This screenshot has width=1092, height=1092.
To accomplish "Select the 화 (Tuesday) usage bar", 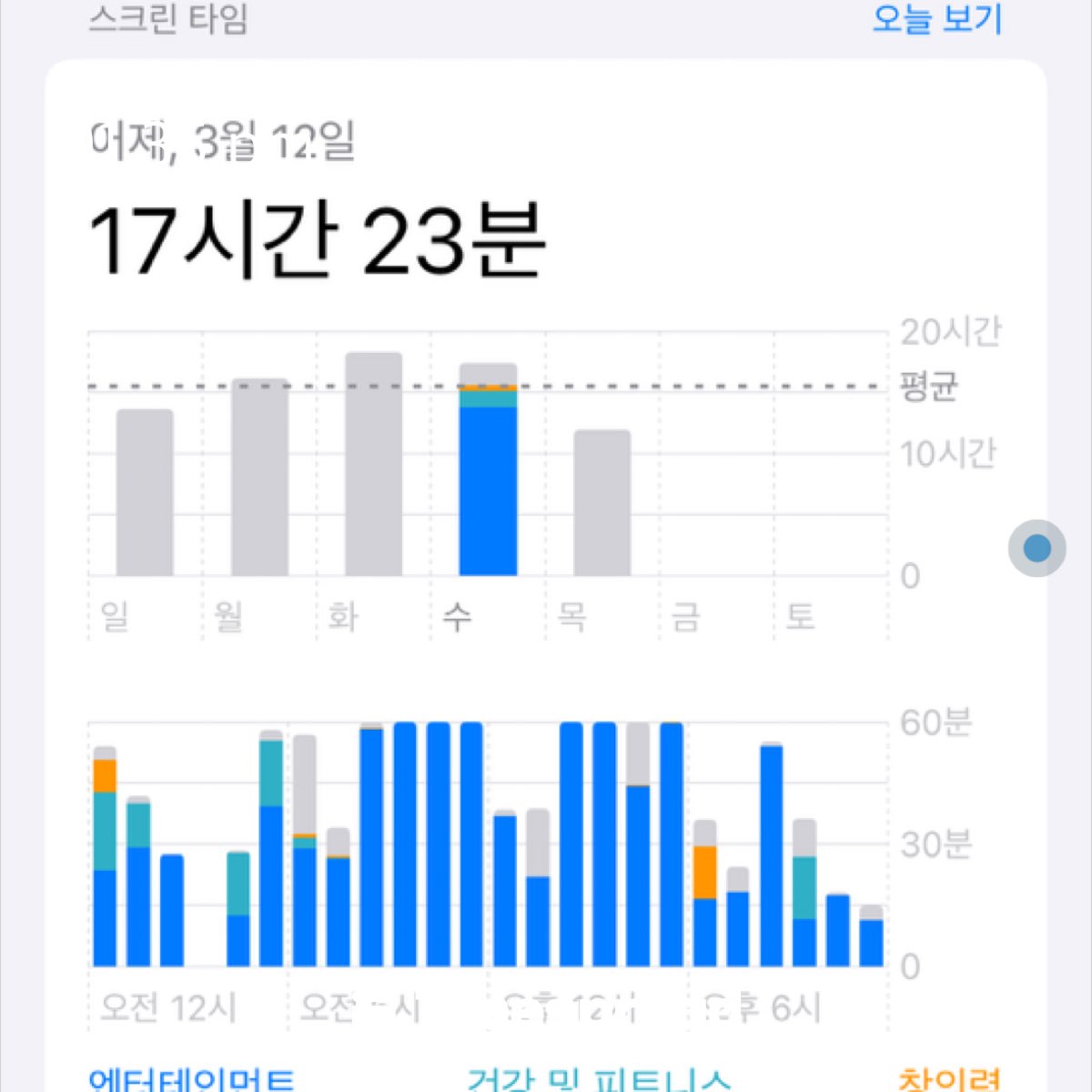I will point(373,464).
